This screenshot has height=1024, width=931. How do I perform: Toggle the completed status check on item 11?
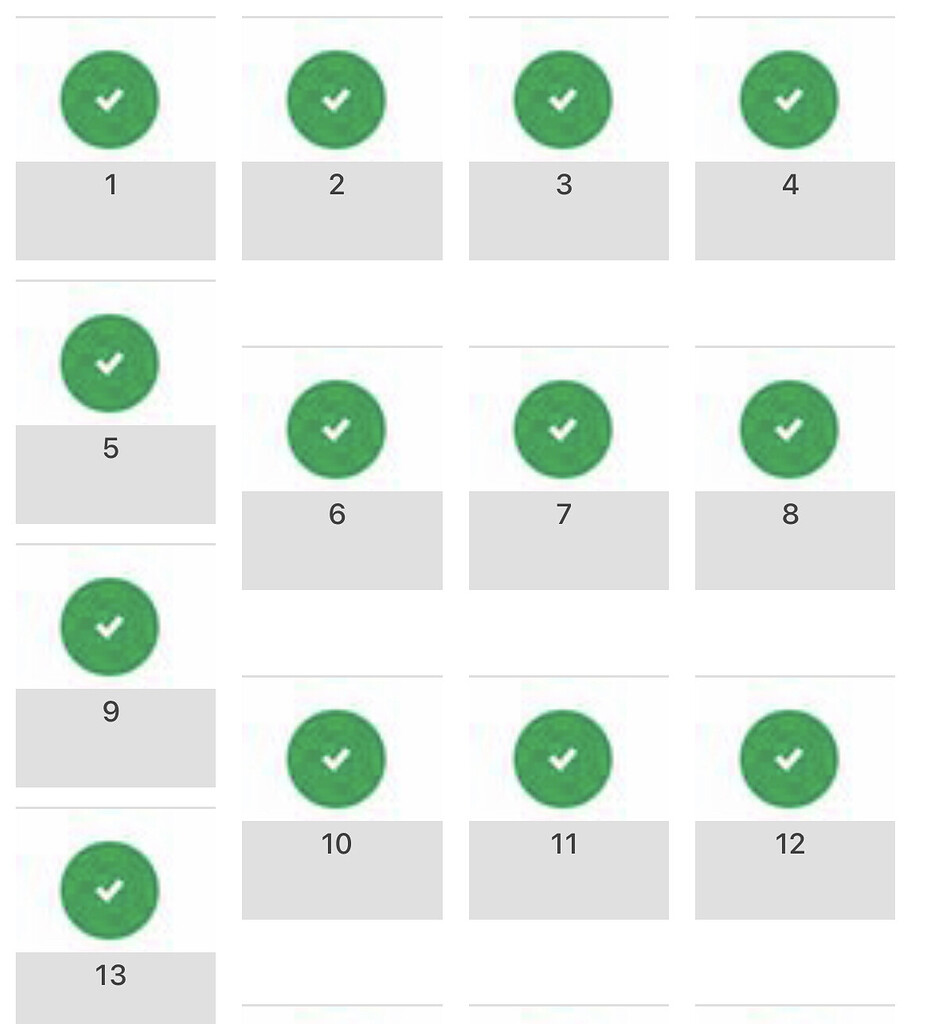click(x=562, y=758)
